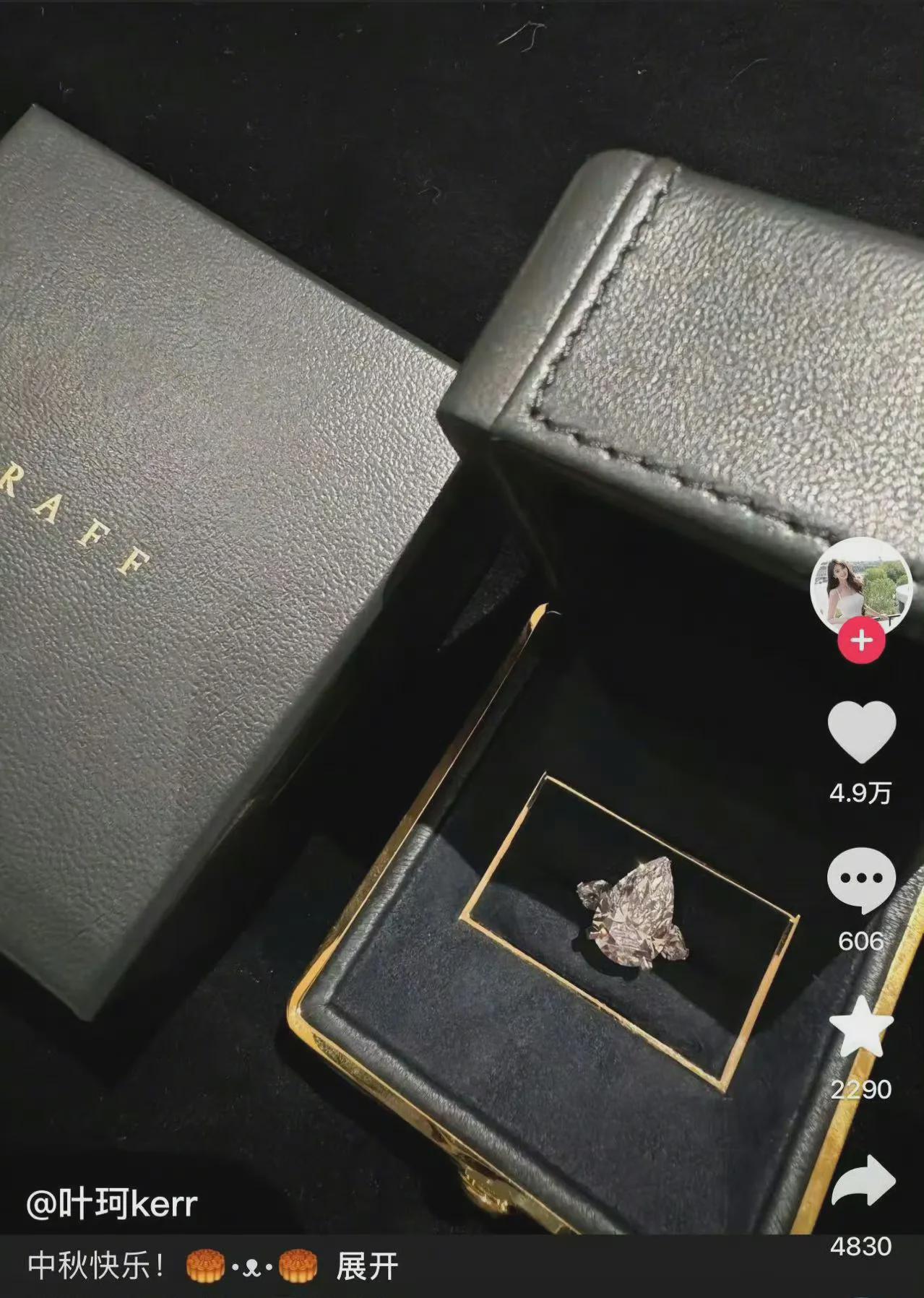Expand the caption with 展开

click(x=367, y=1267)
